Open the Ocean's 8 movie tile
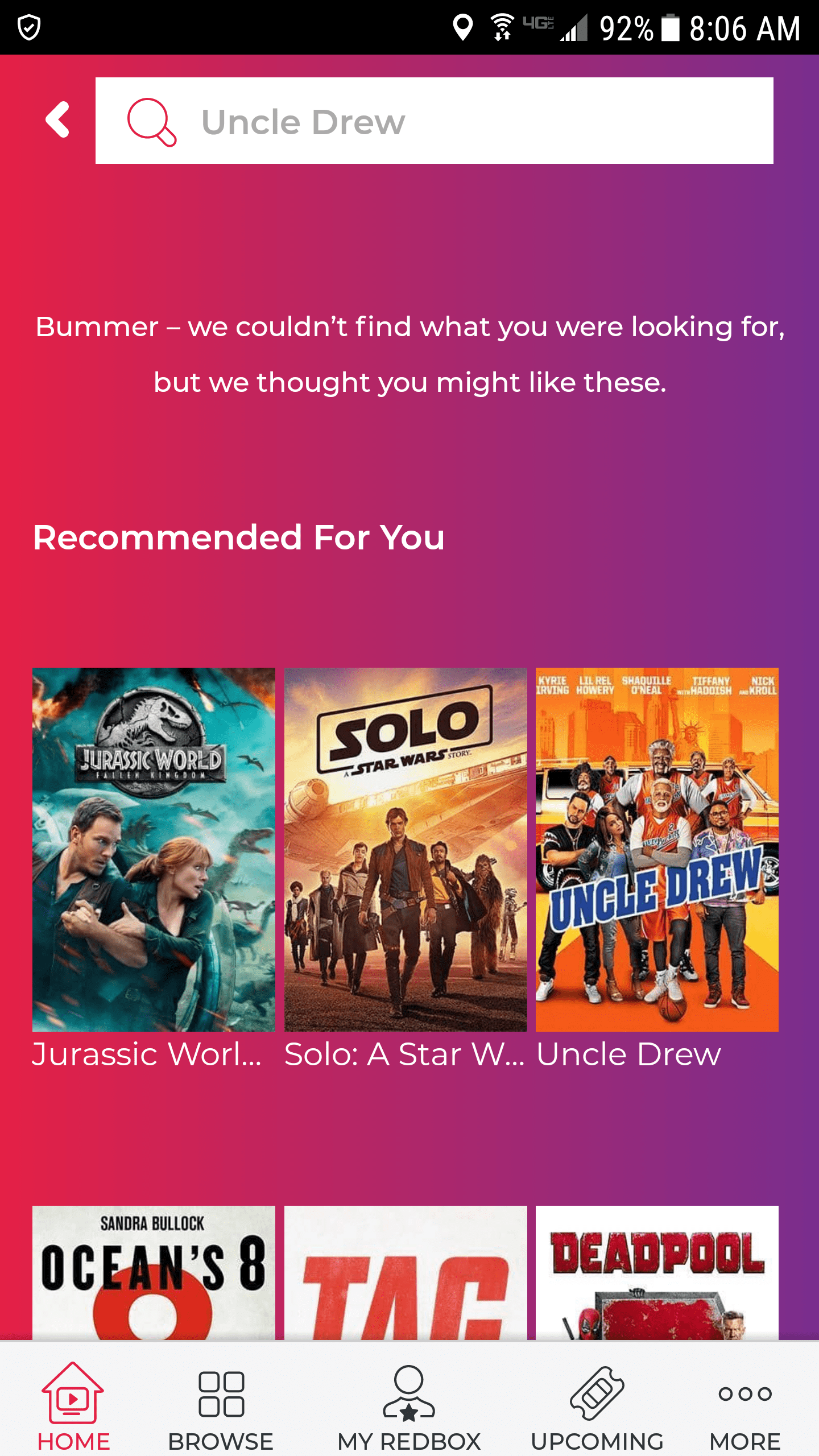The height and width of the screenshot is (1456, 819). [154, 1272]
